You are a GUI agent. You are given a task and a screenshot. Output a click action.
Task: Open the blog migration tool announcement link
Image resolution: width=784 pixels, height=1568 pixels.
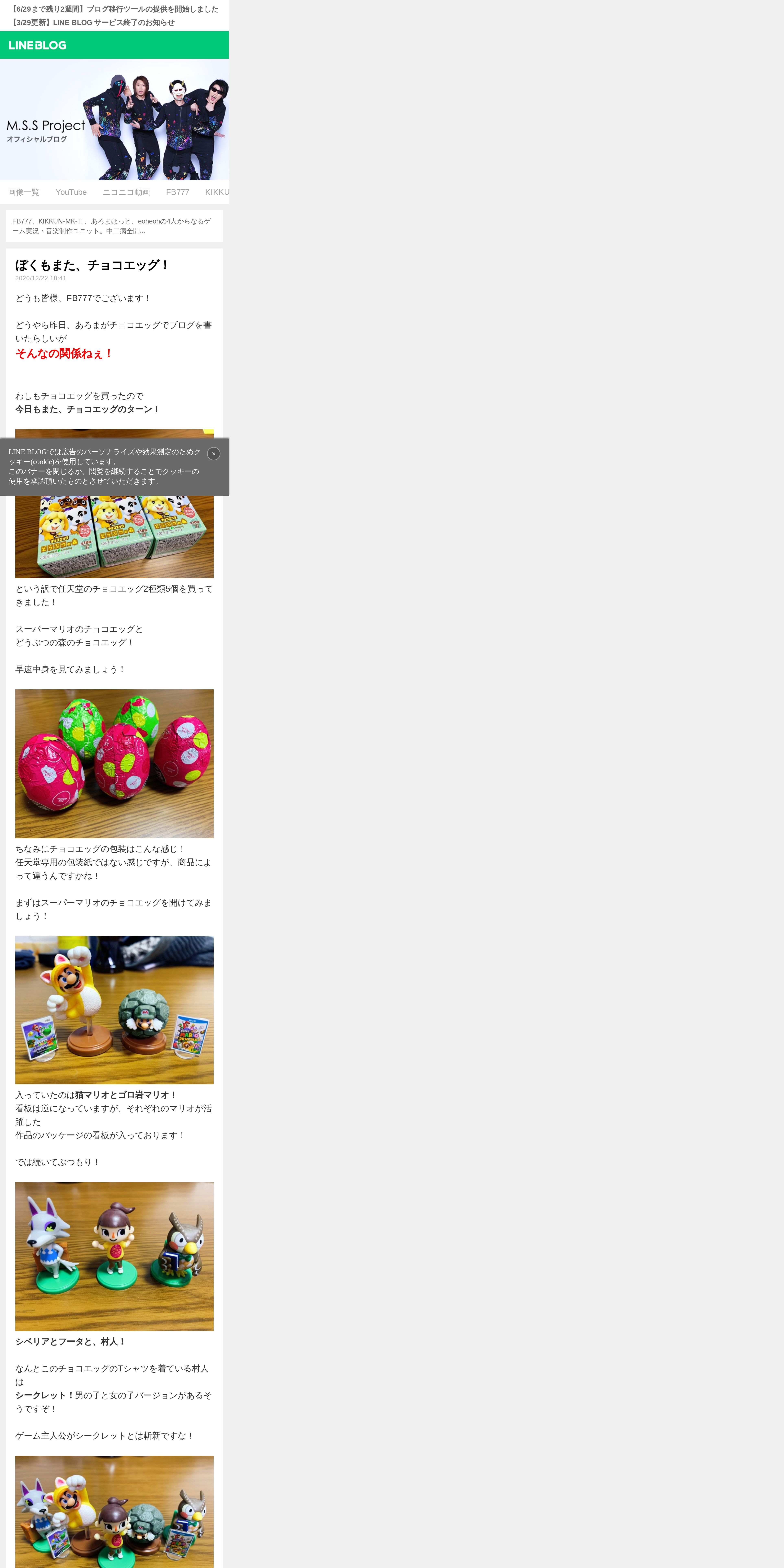point(114,9)
